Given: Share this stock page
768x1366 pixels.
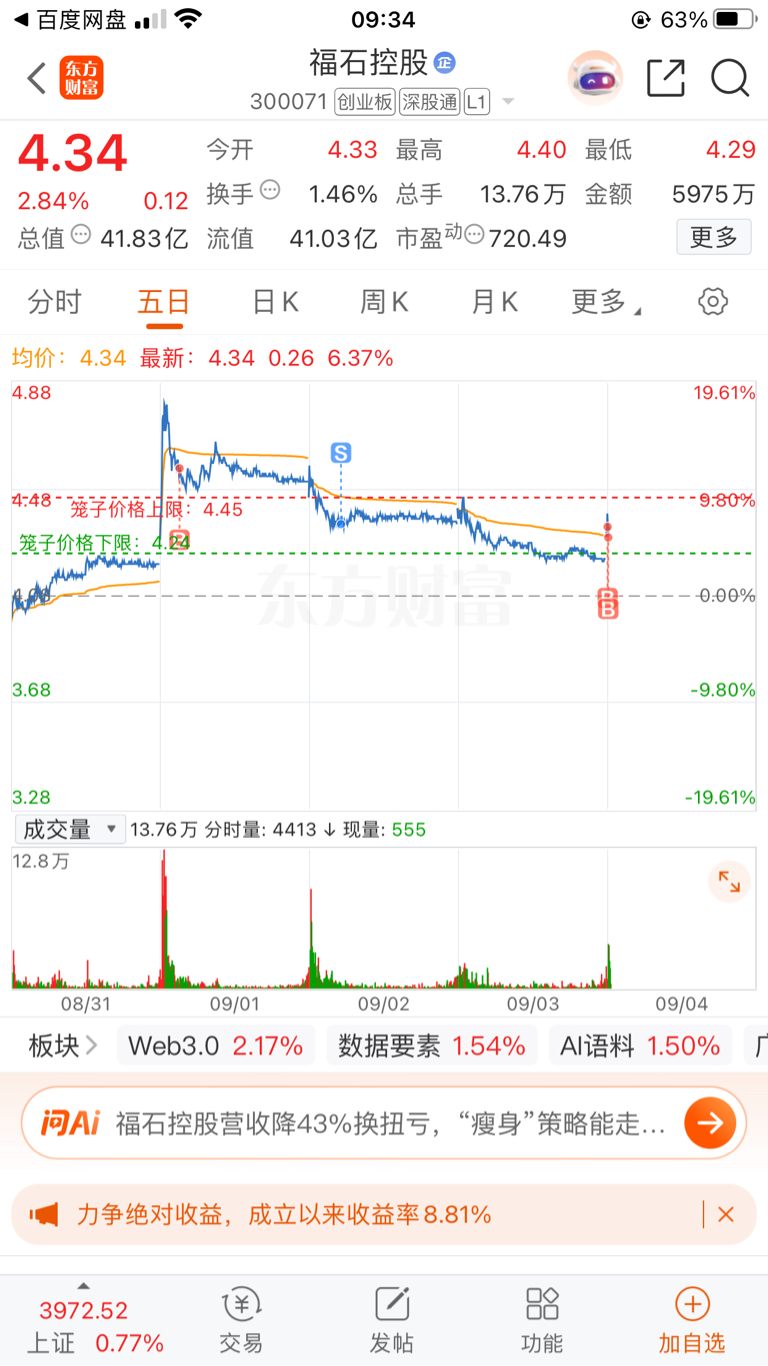Looking at the screenshot, I should point(666,78).
